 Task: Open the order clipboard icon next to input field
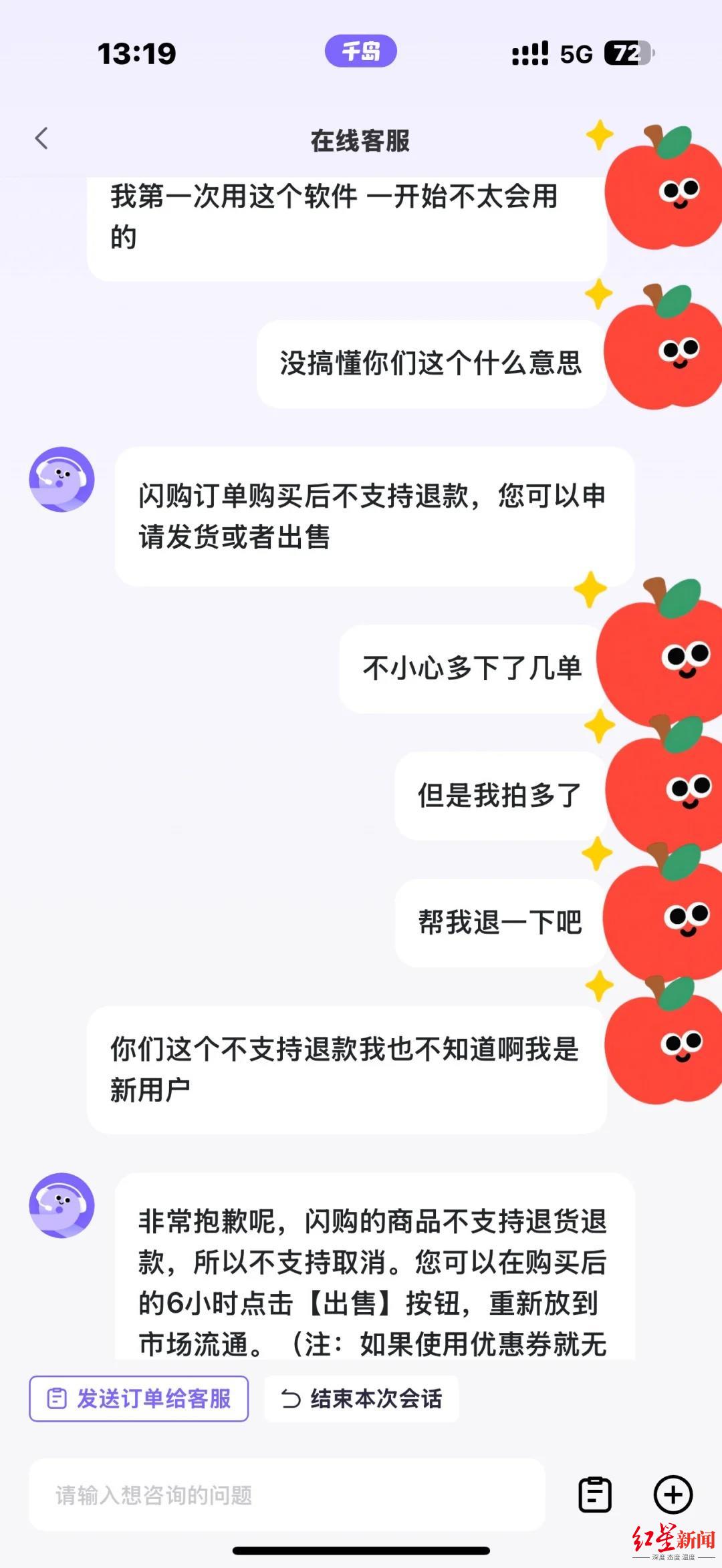594,1495
